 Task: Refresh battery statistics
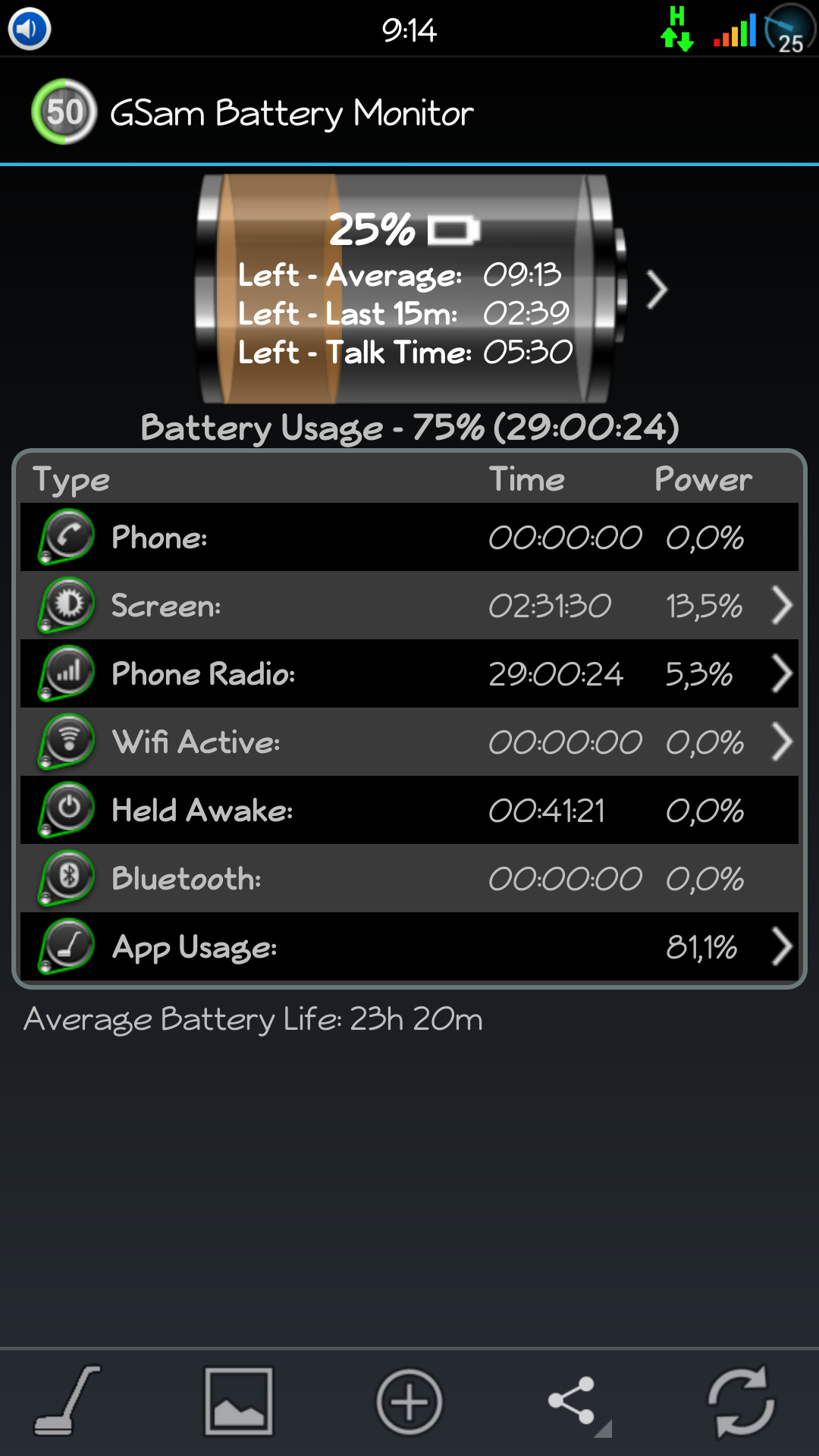pos(741,1402)
